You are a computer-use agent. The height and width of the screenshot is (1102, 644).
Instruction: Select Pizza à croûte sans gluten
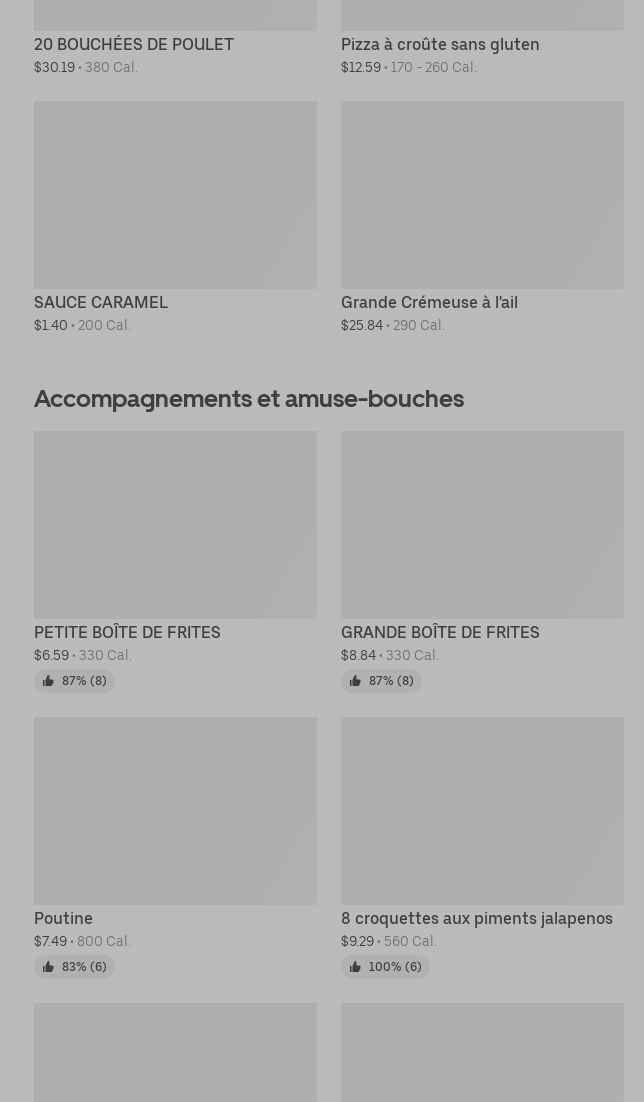coord(440,44)
